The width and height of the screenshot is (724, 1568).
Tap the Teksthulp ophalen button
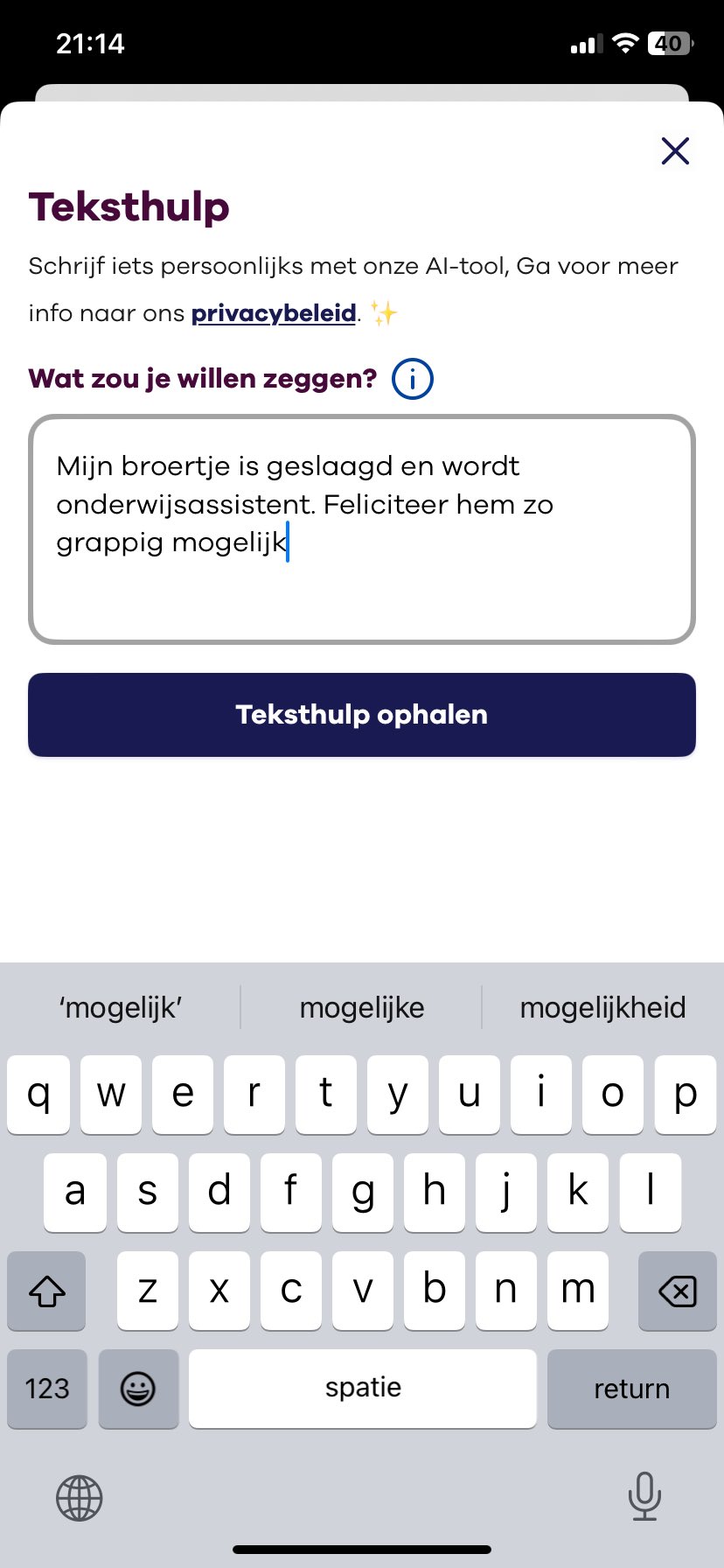pyautogui.click(x=361, y=714)
